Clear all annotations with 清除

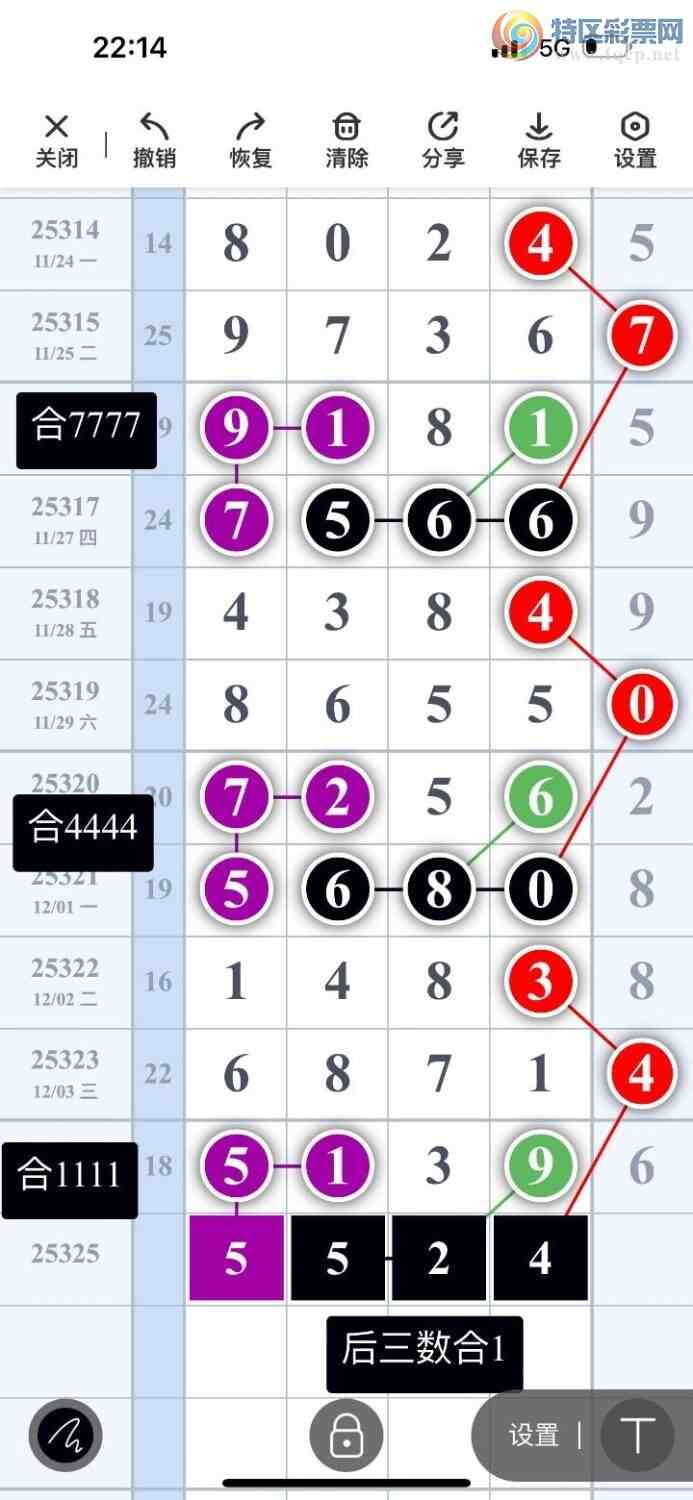click(x=346, y=141)
